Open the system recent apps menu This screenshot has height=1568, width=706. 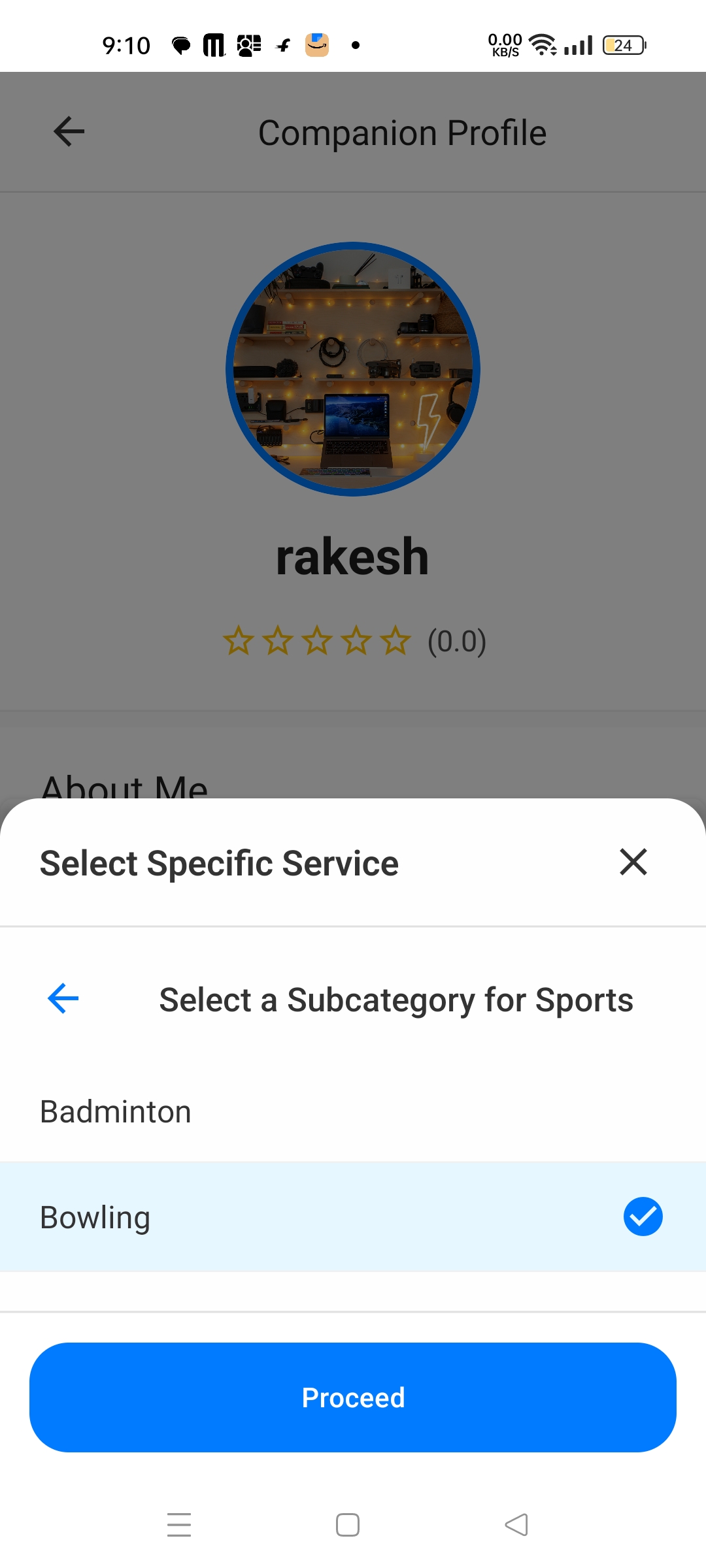point(179,1525)
